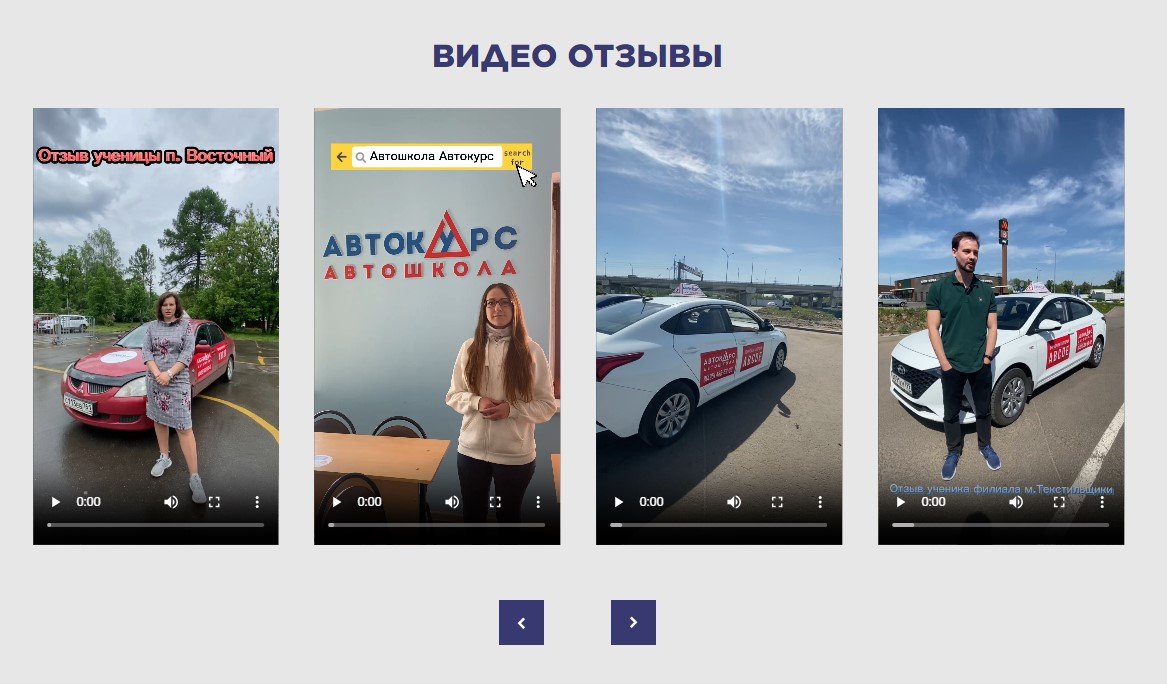Viewport: 1167px width, 684px height.
Task: Play the Автокурс classroom review video
Action: pyautogui.click(x=337, y=502)
